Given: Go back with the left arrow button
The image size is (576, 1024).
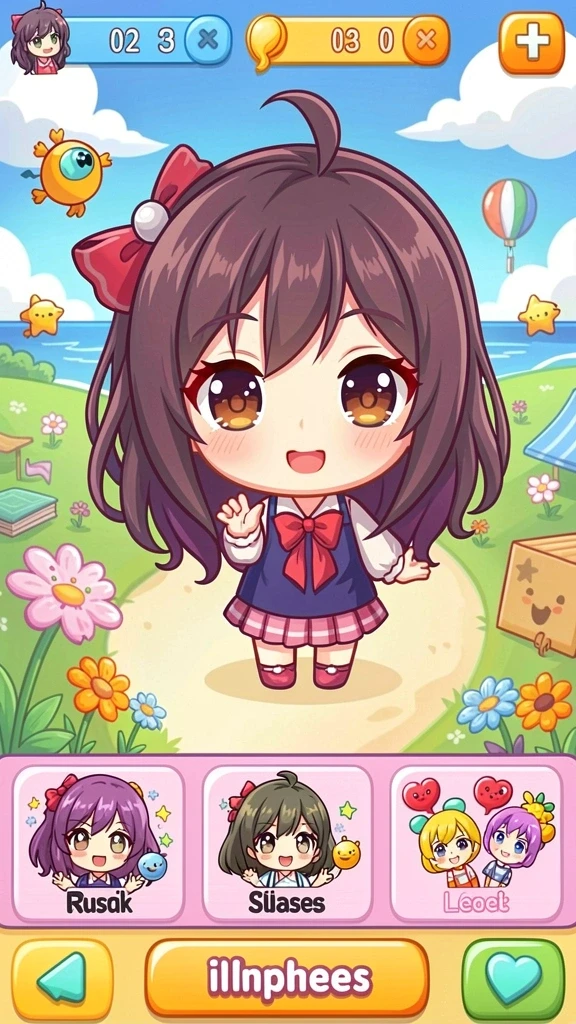Looking at the screenshot, I should (x=62, y=978).
